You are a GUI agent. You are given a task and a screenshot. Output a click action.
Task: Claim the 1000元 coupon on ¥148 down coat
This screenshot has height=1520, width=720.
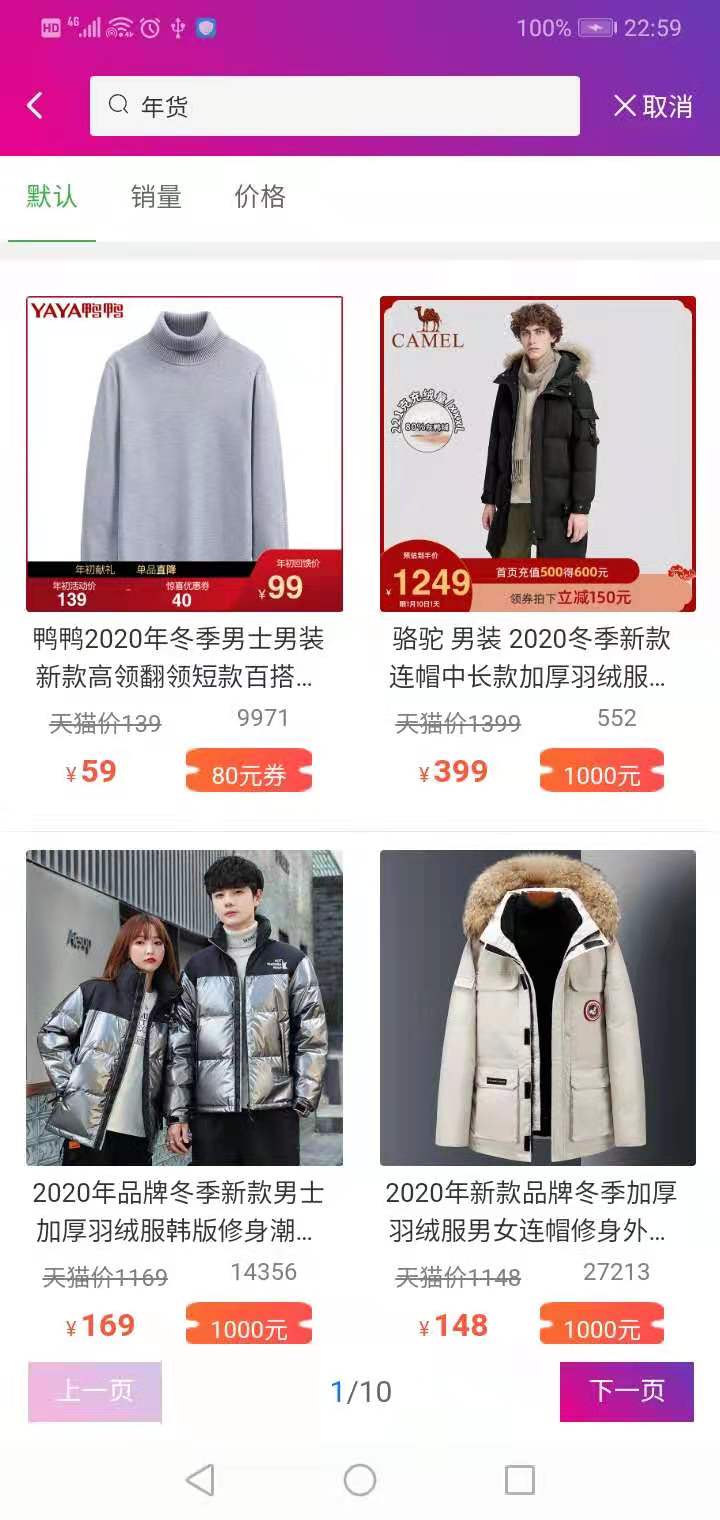[602, 1327]
